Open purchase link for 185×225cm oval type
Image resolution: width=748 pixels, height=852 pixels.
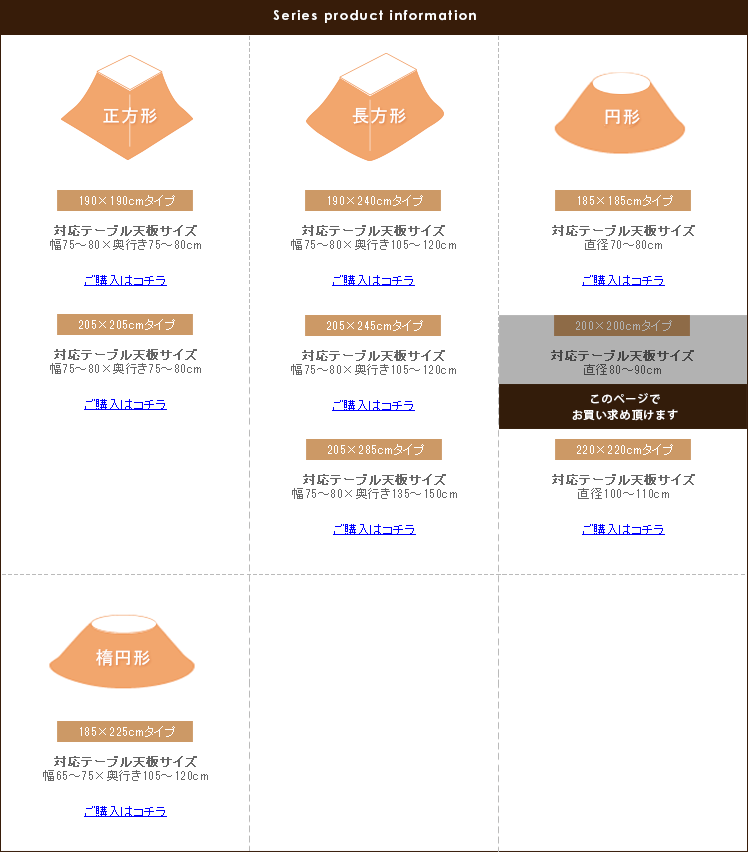tap(125, 812)
